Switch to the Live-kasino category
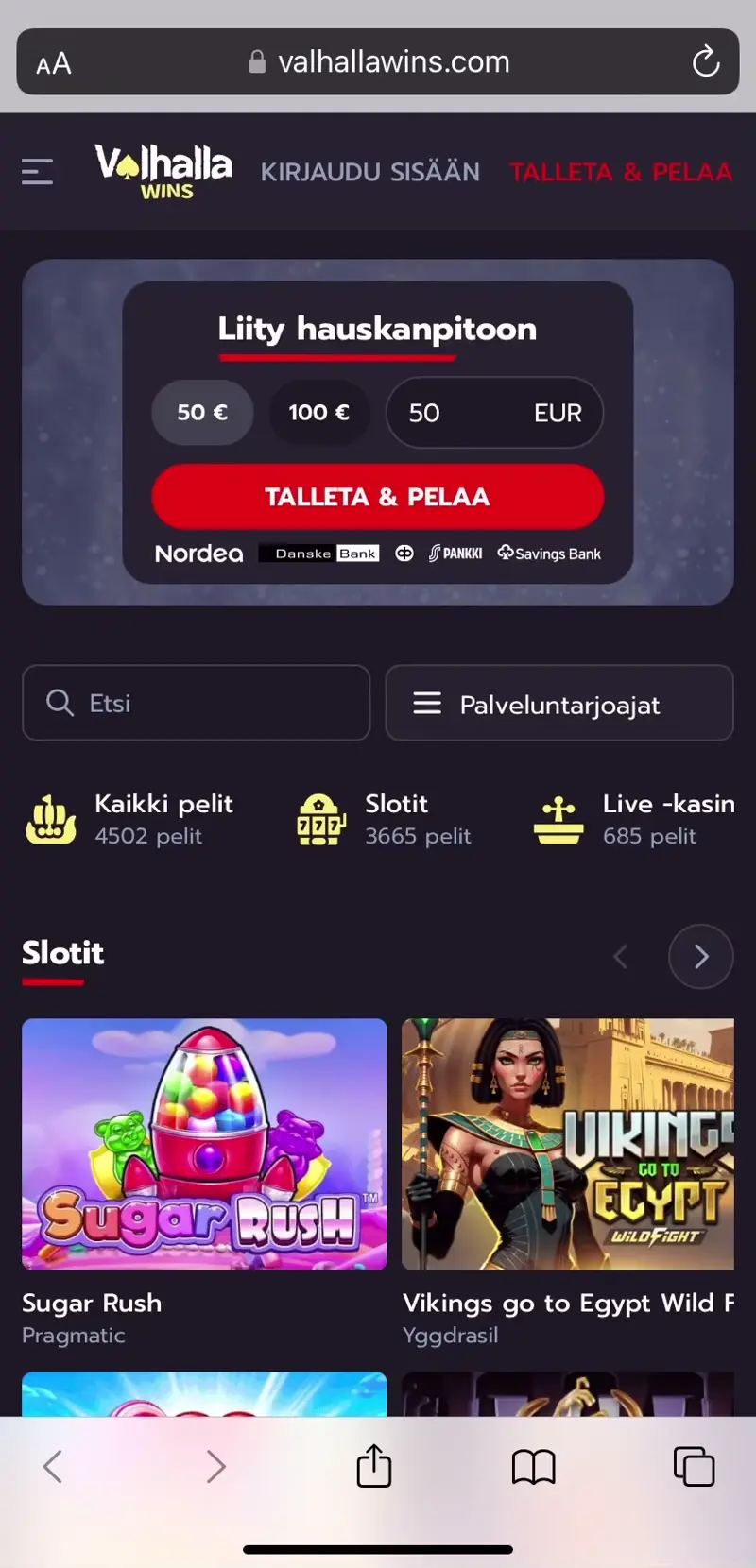This screenshot has height=1568, width=756. point(635,819)
